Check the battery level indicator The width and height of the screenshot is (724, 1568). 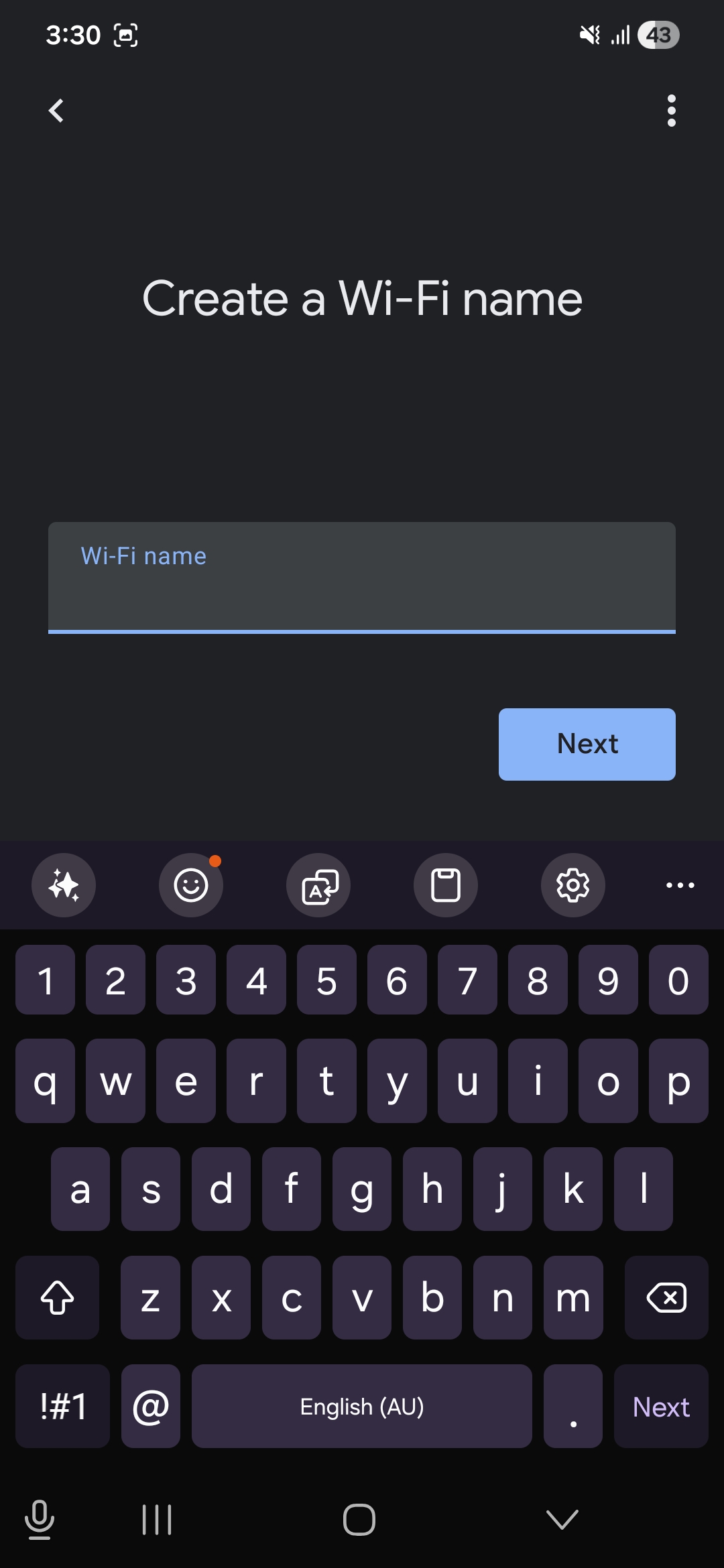click(658, 34)
